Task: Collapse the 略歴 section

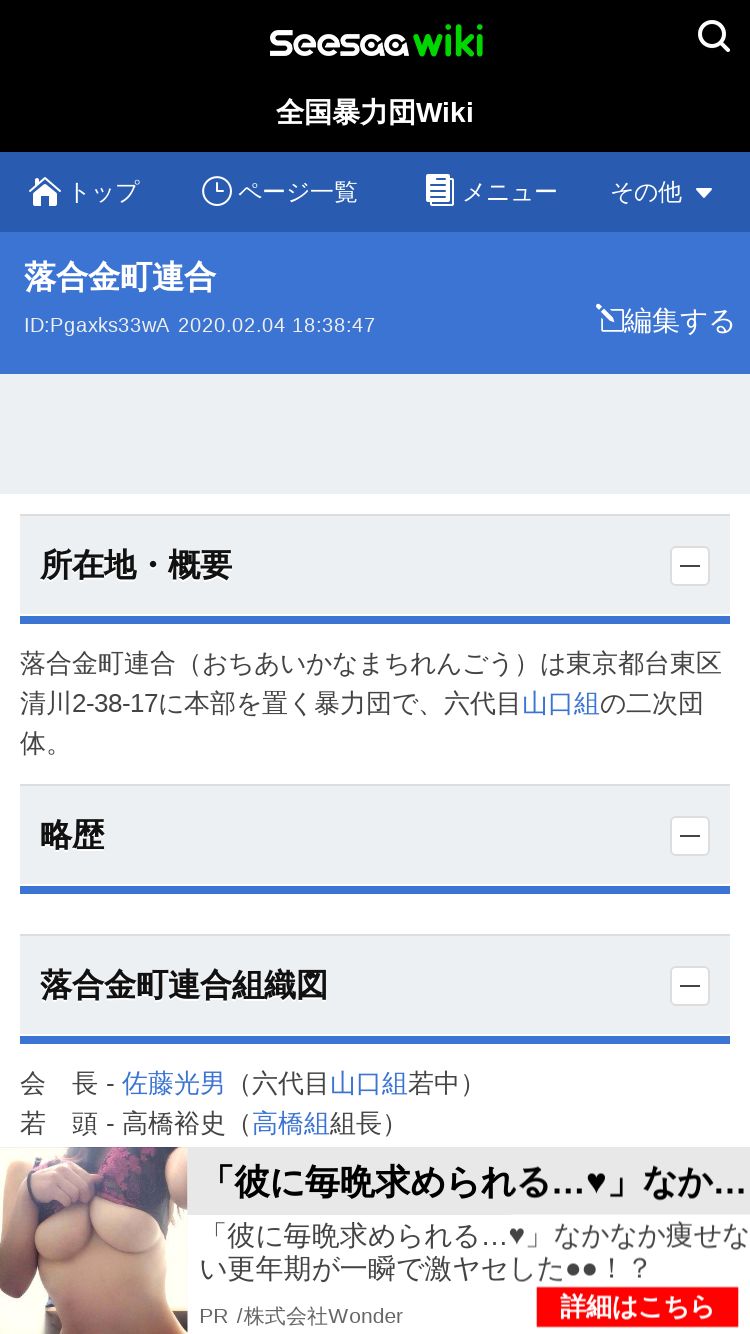Action: (x=690, y=836)
